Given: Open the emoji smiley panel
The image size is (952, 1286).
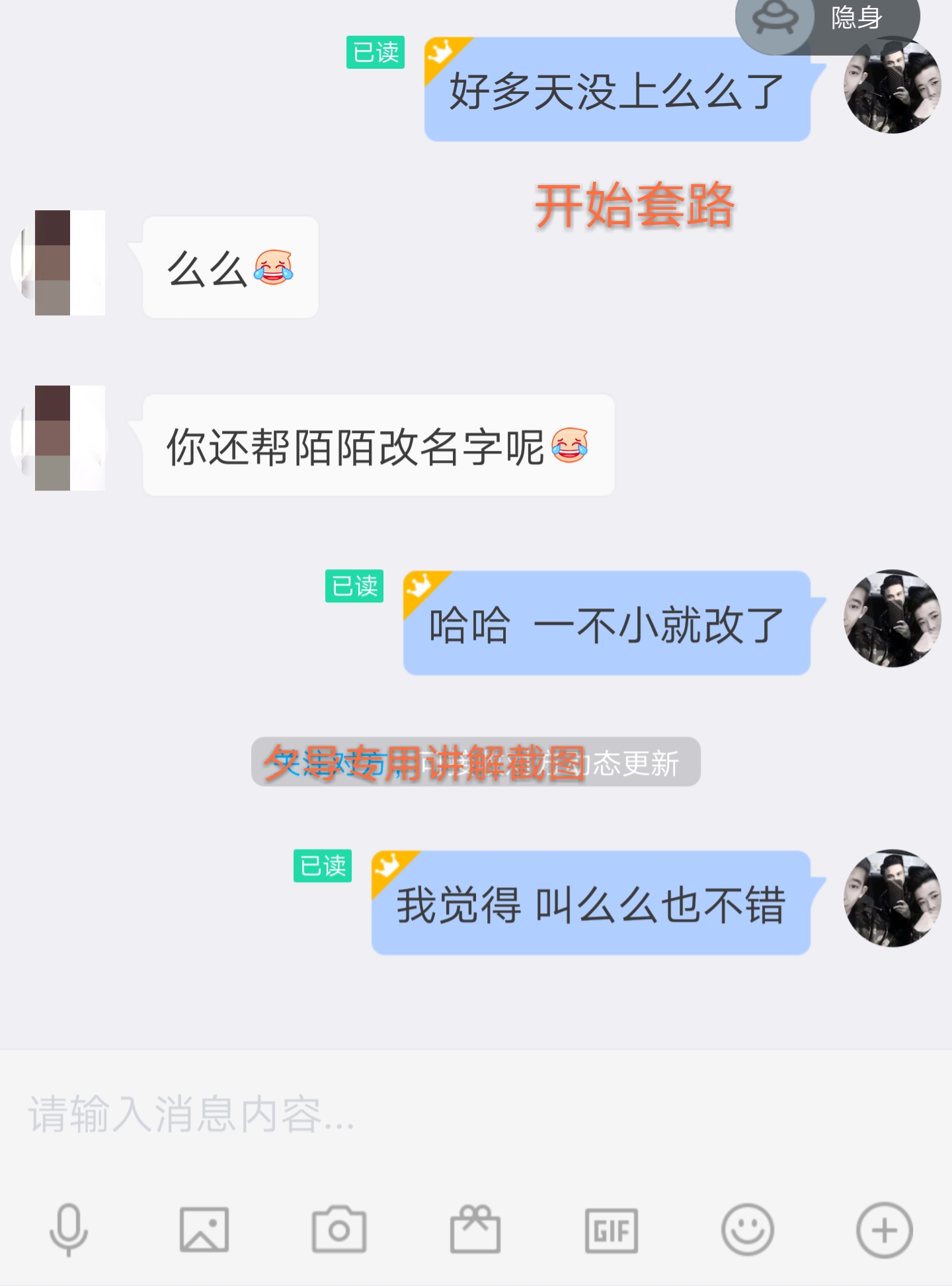Looking at the screenshot, I should [x=747, y=1230].
